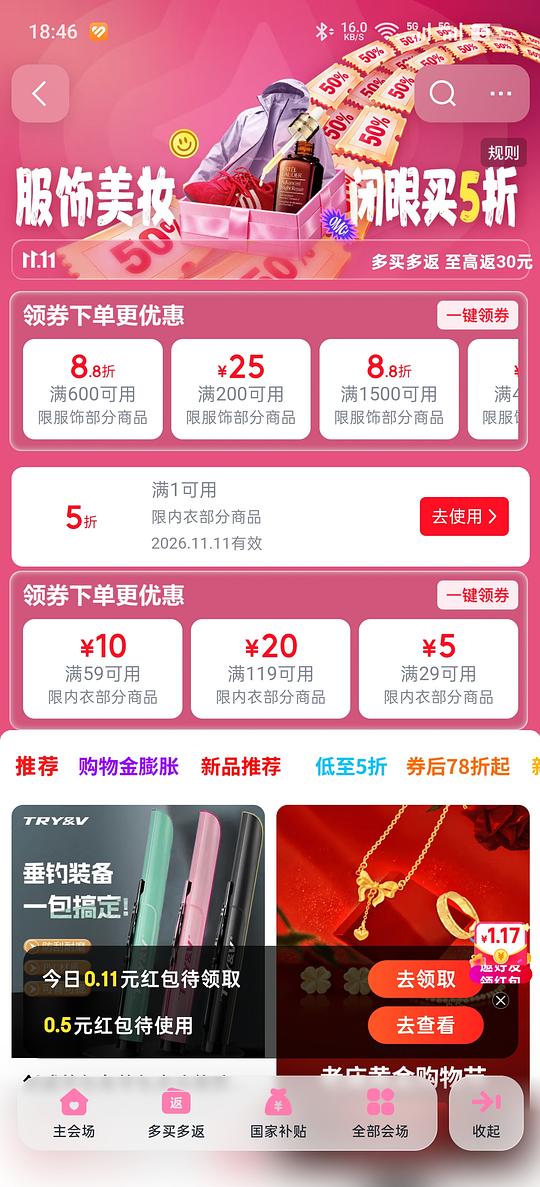This screenshot has height=1187, width=540.
Task: Open the three-dot overflow menu
Action: click(x=501, y=94)
